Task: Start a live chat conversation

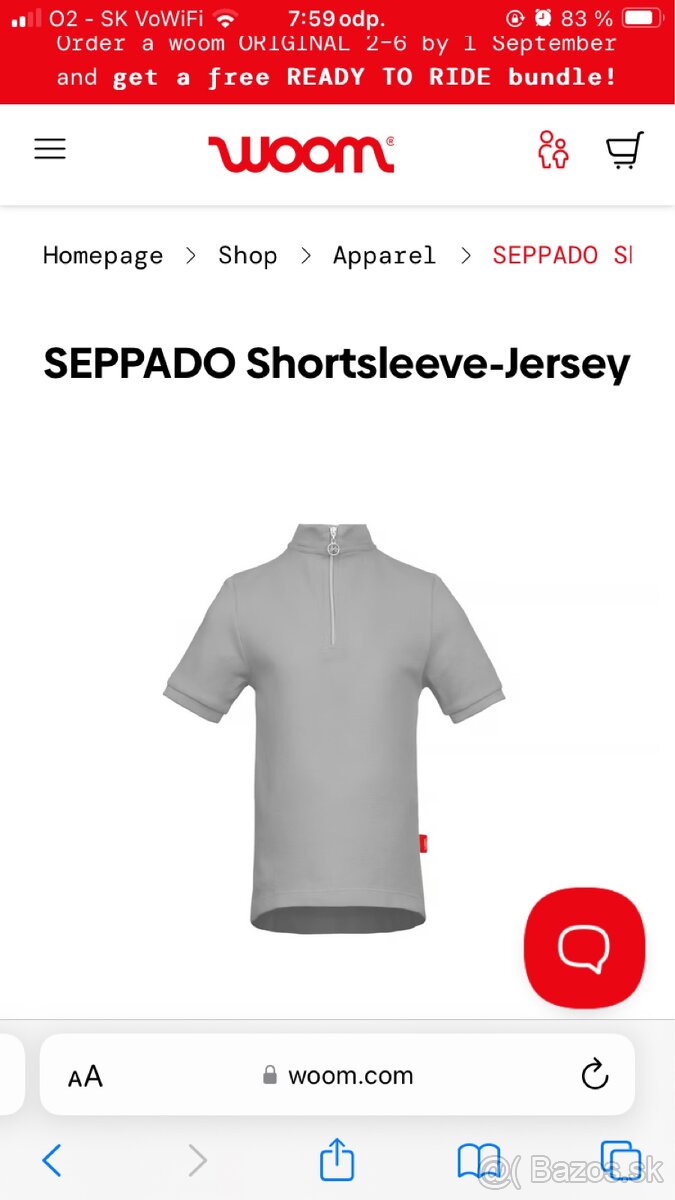Action: (584, 947)
